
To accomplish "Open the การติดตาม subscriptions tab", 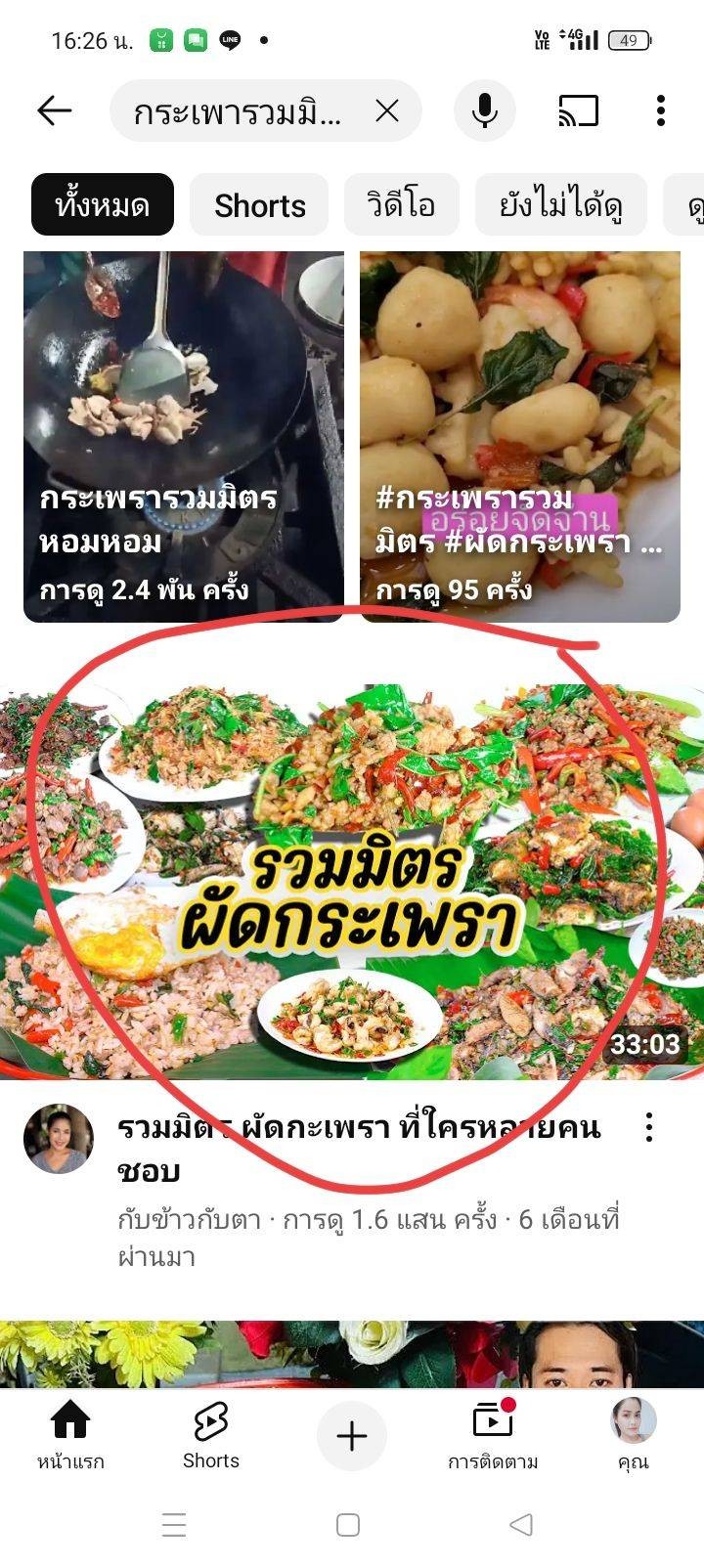I will 493,1434.
